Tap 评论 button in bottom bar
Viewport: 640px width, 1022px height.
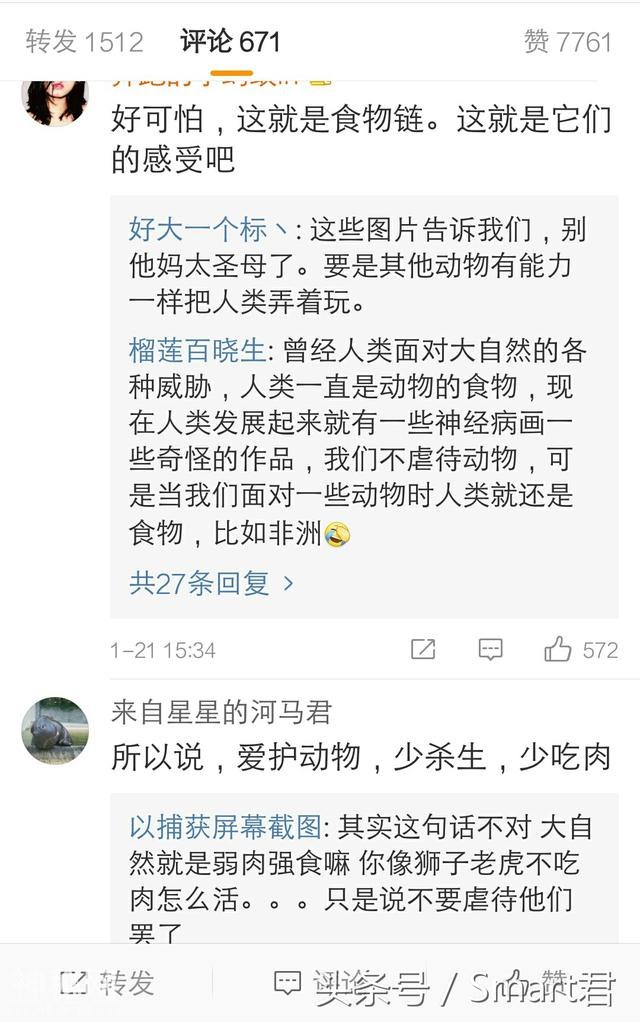click(320, 983)
